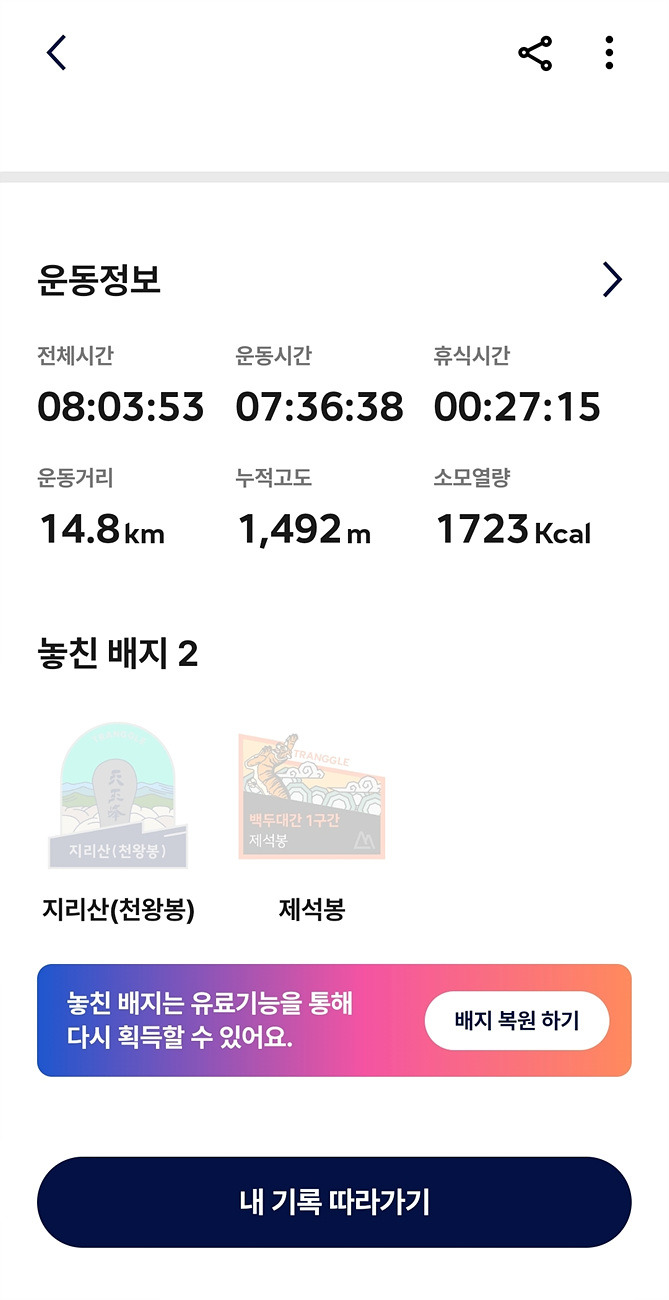Image resolution: width=669 pixels, height=1300 pixels.
Task: Expand 운동정보 details with the chevron
Action: pos(612,280)
